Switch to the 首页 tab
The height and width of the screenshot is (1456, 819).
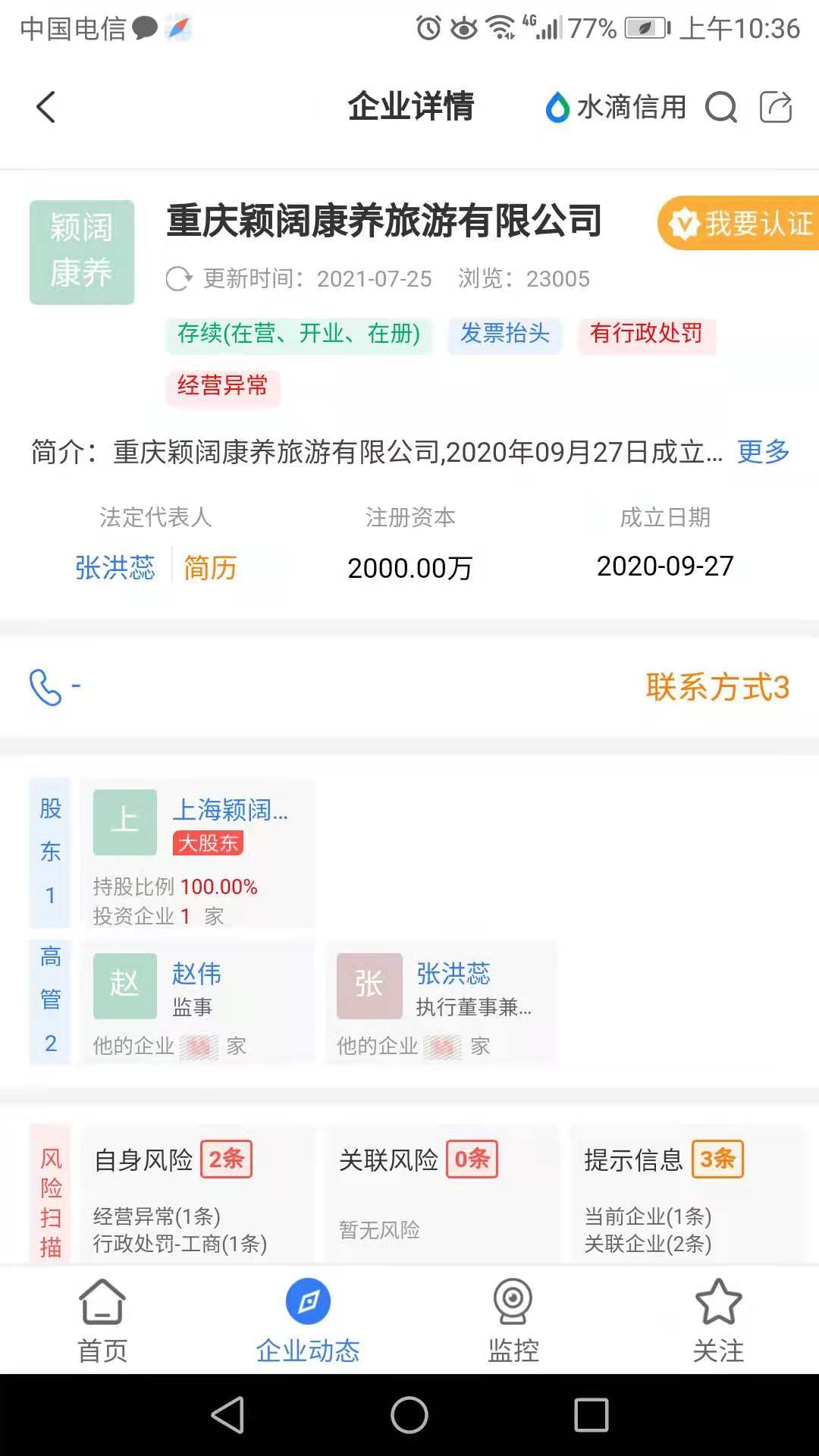pos(102,1320)
